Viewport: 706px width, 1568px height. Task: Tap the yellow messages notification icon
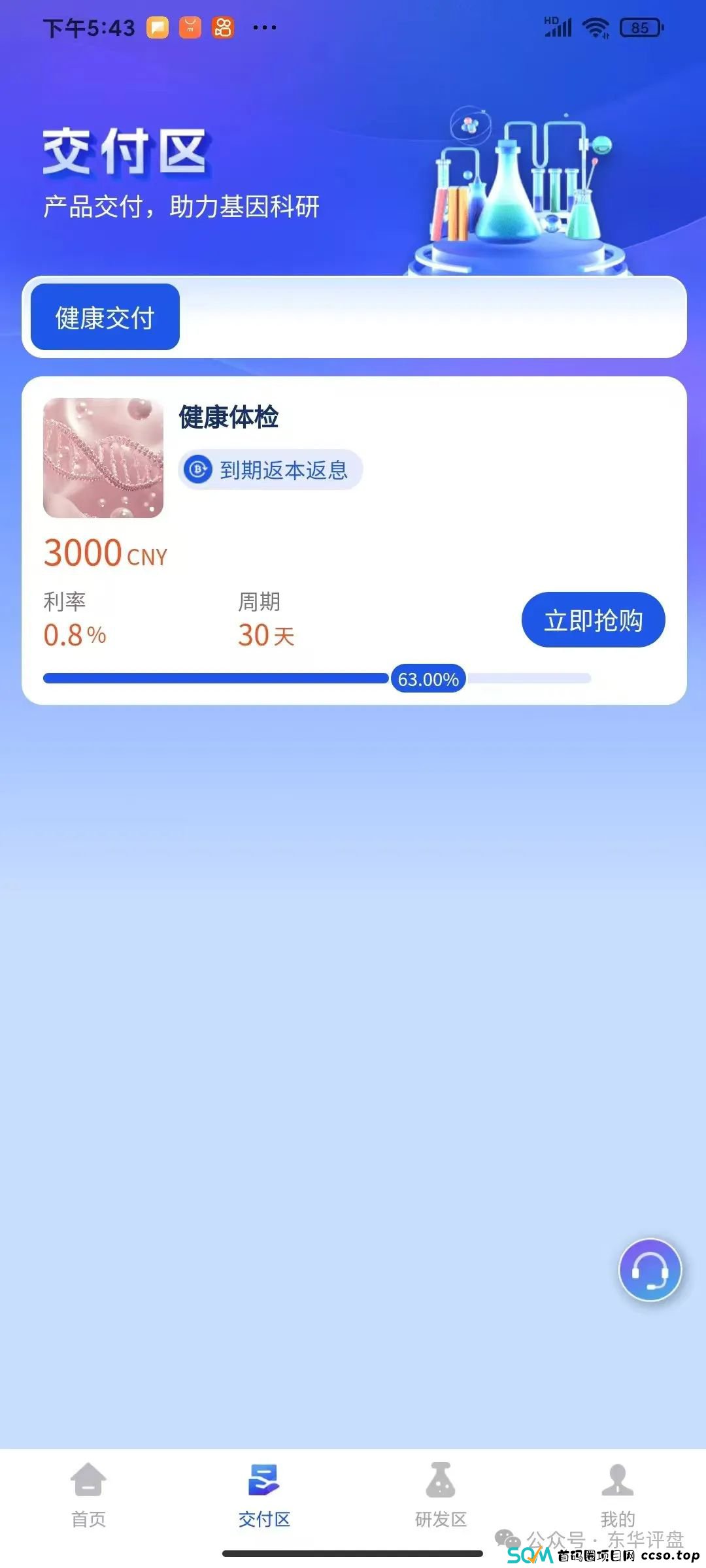(x=156, y=27)
